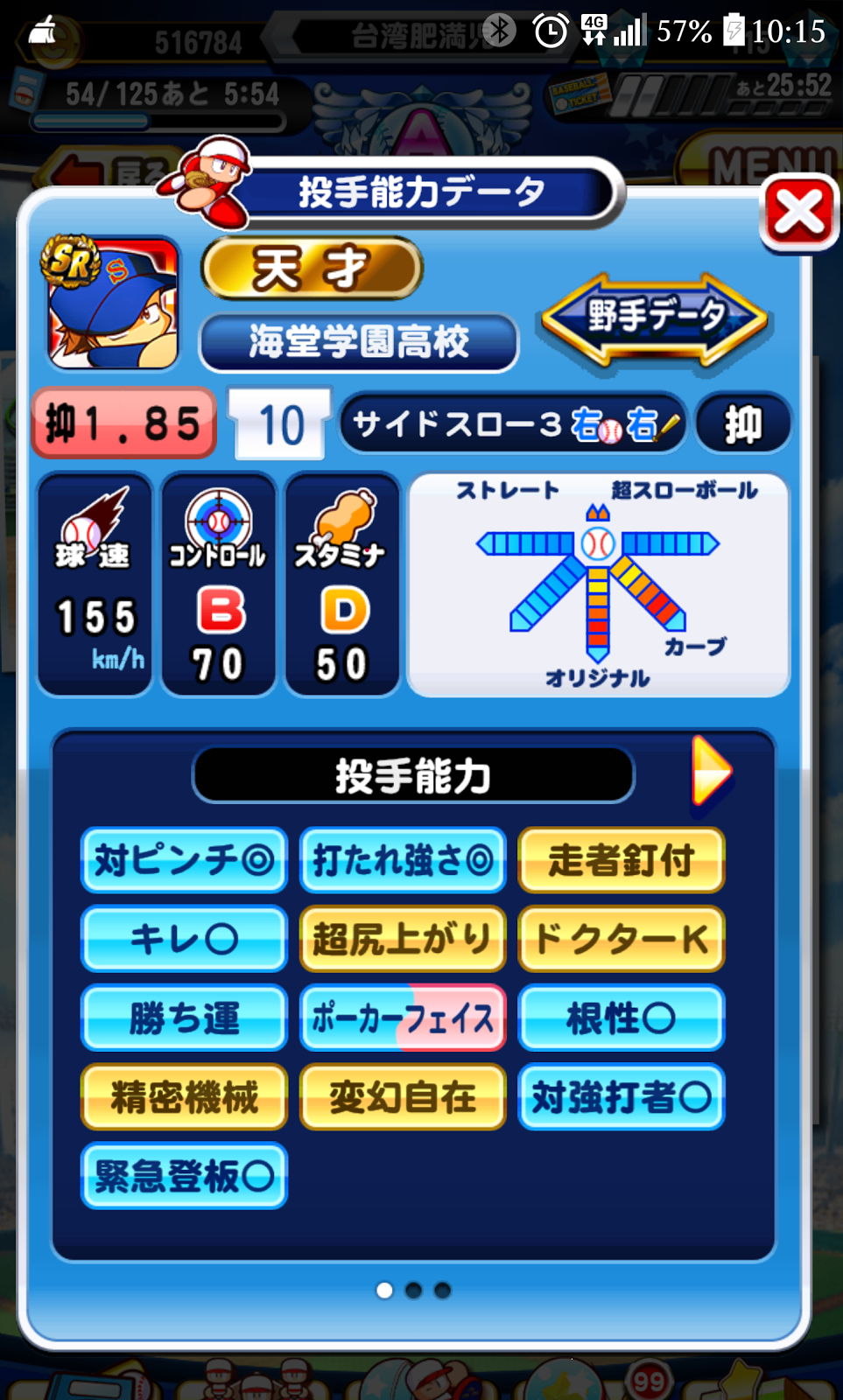Go to next ability page with yellow arrow
843x1400 pixels.
coord(711,772)
